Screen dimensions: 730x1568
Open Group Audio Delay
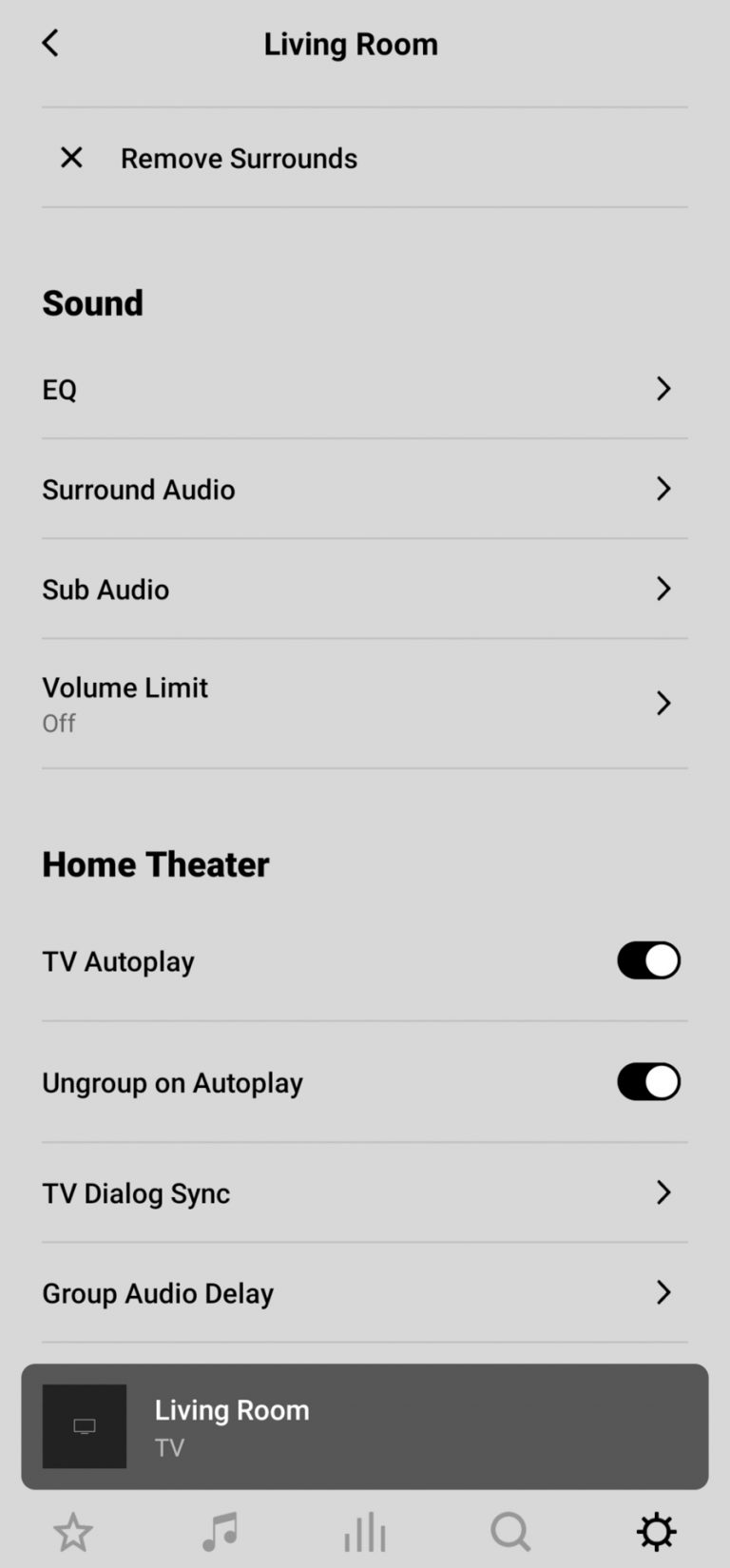[364, 1292]
